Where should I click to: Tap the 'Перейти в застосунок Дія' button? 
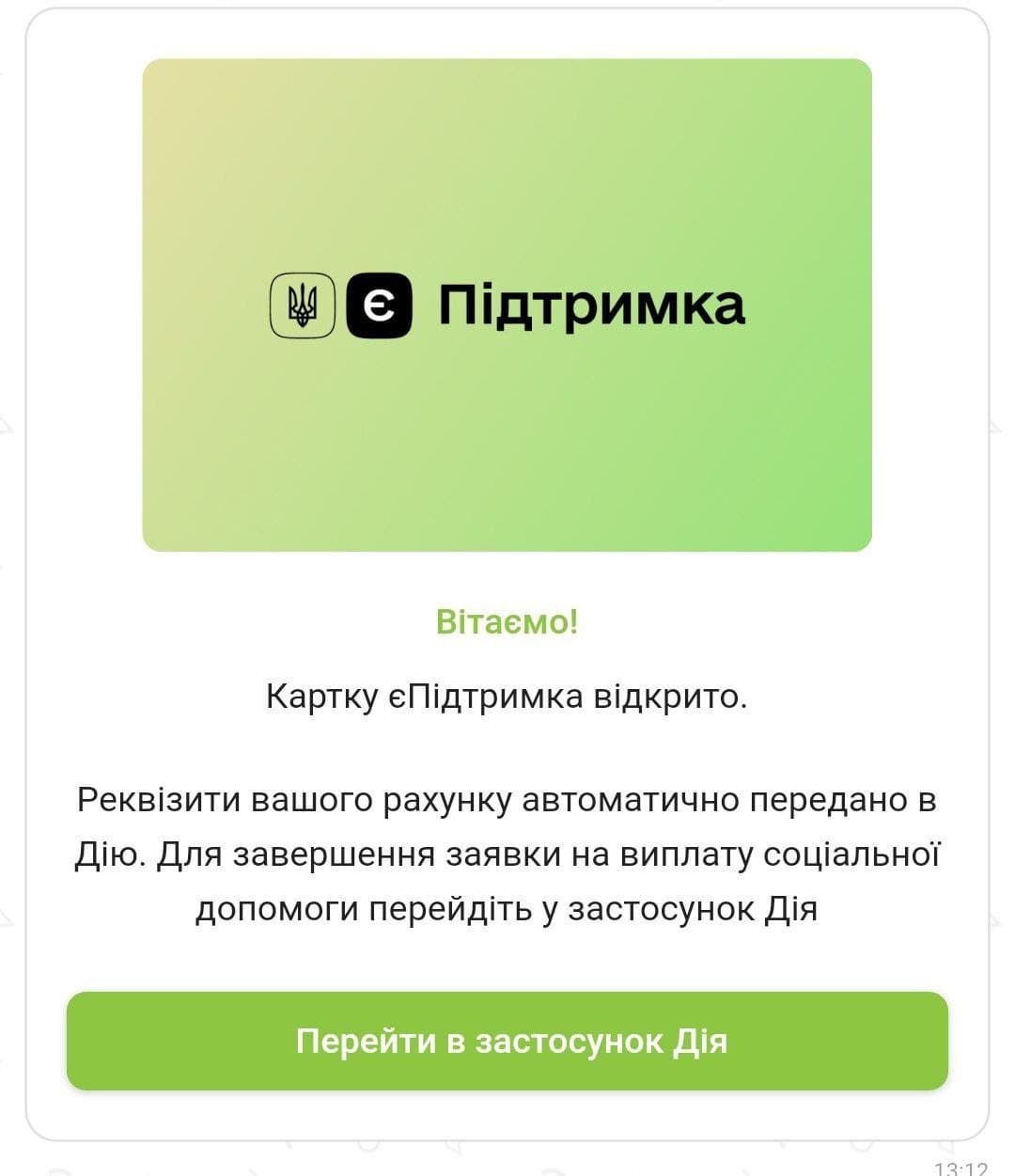click(x=507, y=1041)
